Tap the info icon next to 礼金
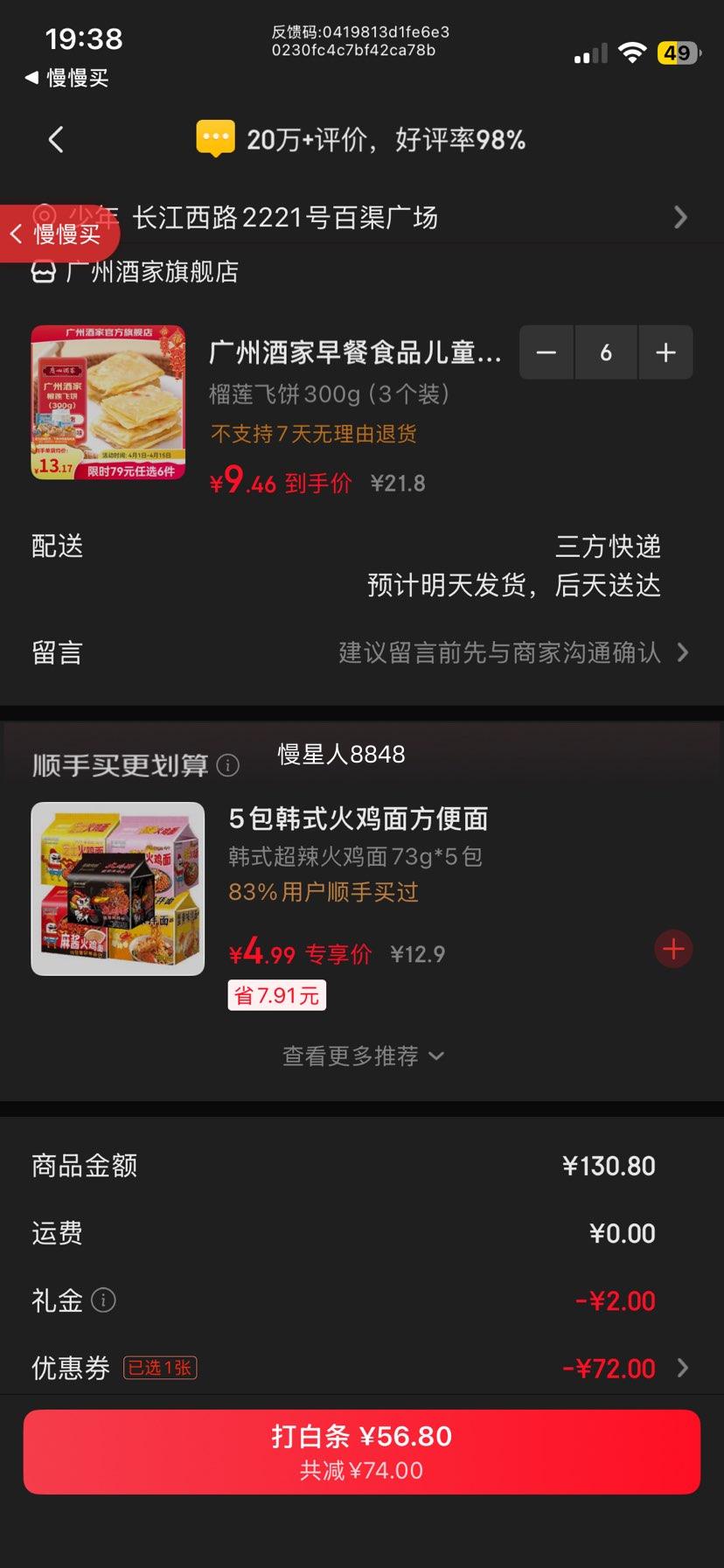The height and width of the screenshot is (1568, 724). (x=104, y=1300)
